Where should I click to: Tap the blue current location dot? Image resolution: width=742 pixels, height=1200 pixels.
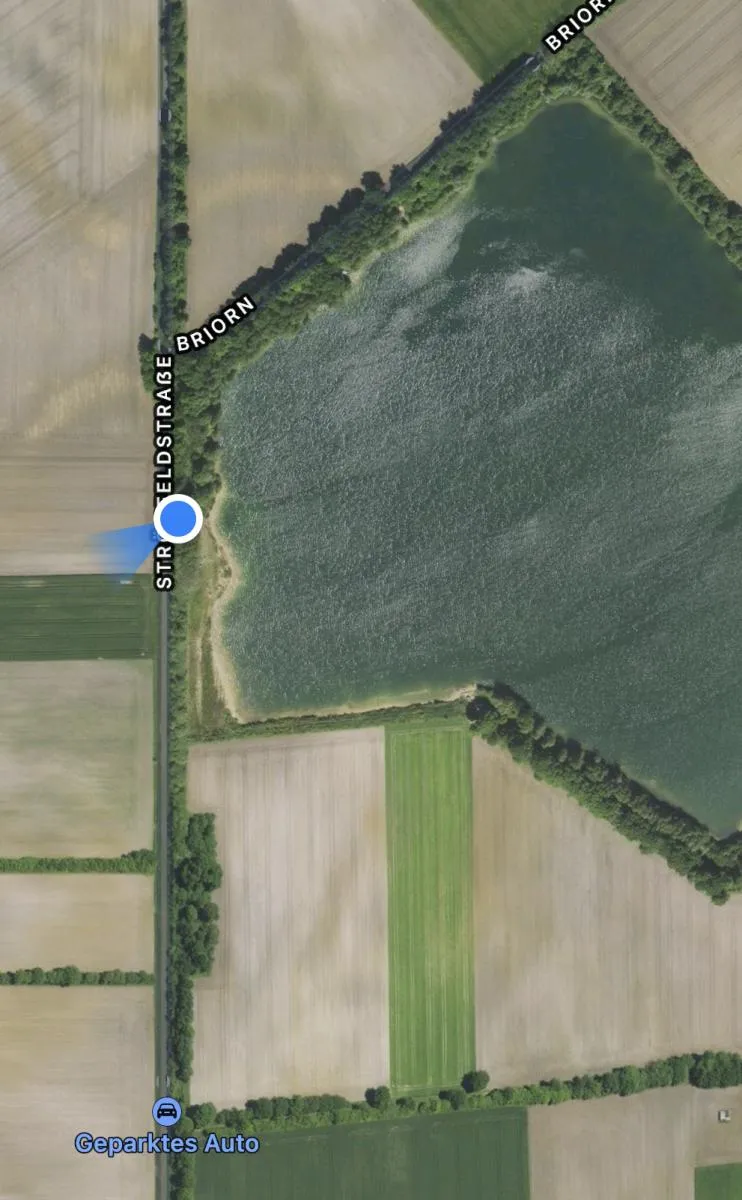(178, 519)
